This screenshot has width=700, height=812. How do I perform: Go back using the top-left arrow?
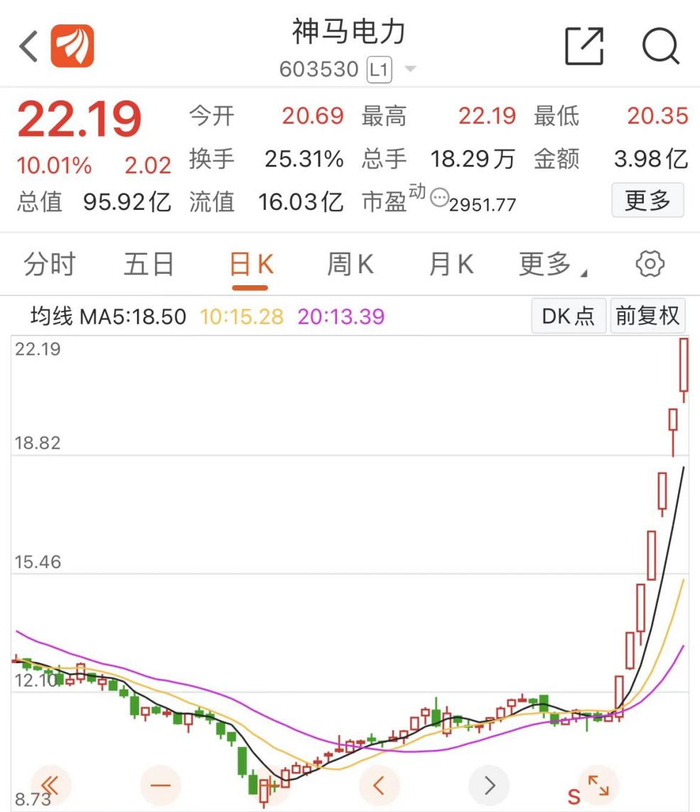pos(28,45)
